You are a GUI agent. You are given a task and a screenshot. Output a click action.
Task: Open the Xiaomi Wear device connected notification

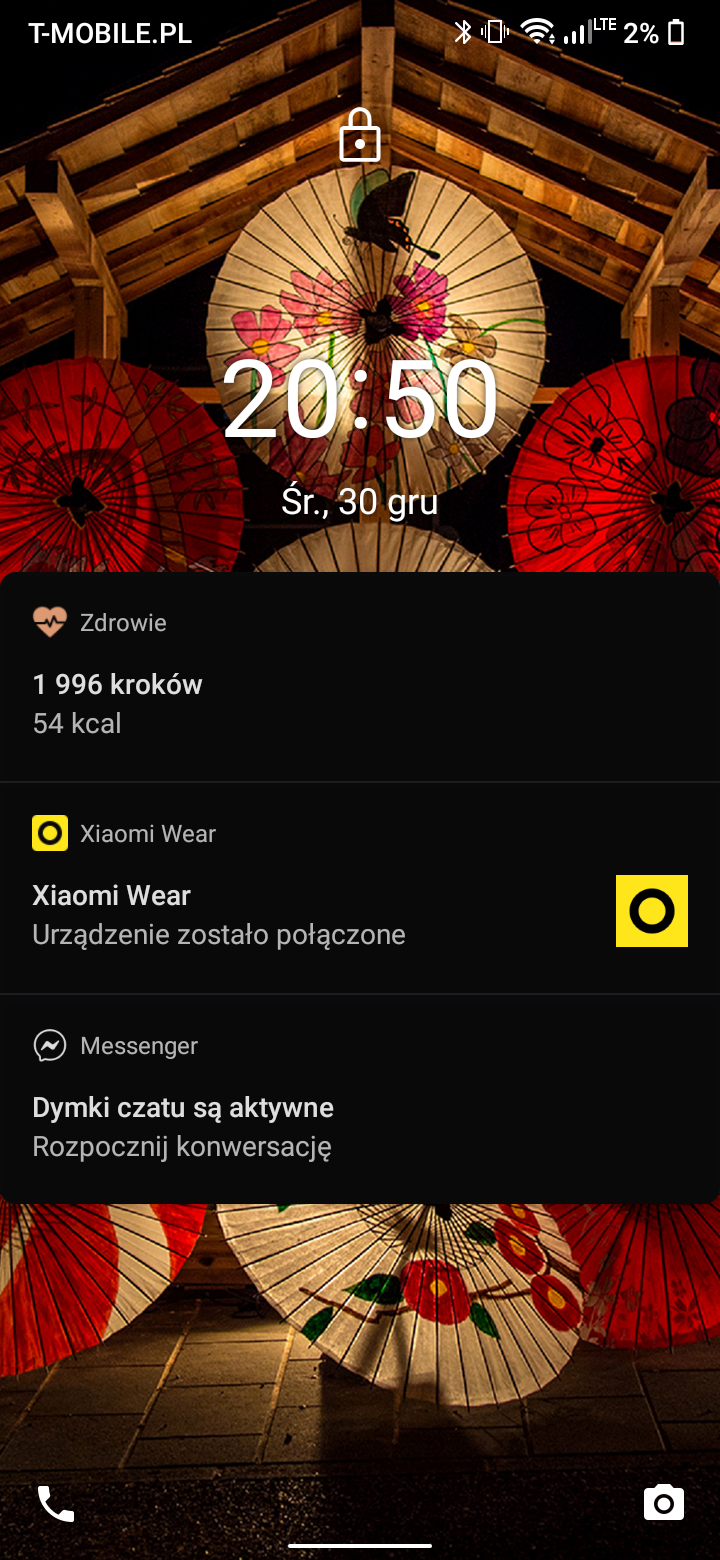pyautogui.click(x=360, y=888)
